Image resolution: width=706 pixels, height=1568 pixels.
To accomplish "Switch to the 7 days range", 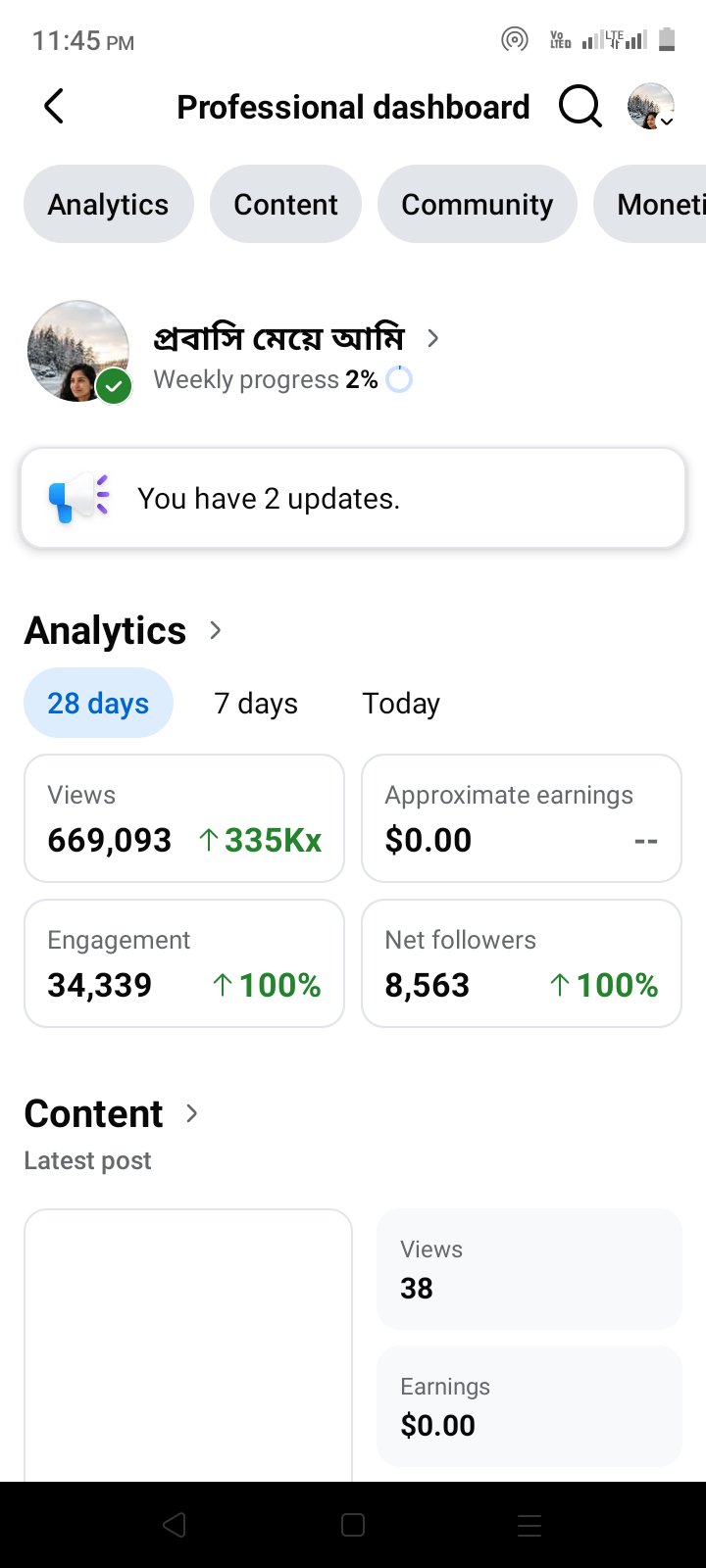I will pyautogui.click(x=256, y=703).
